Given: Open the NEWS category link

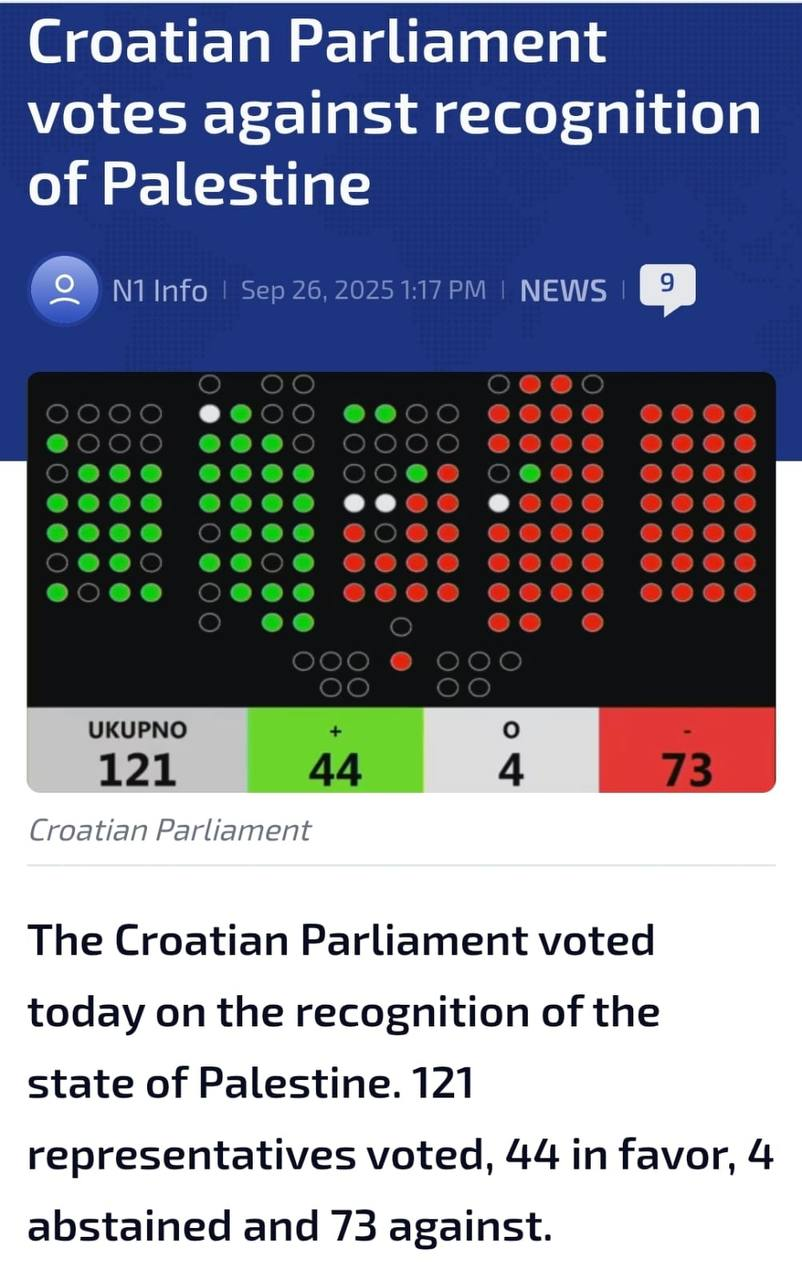Looking at the screenshot, I should (563, 291).
